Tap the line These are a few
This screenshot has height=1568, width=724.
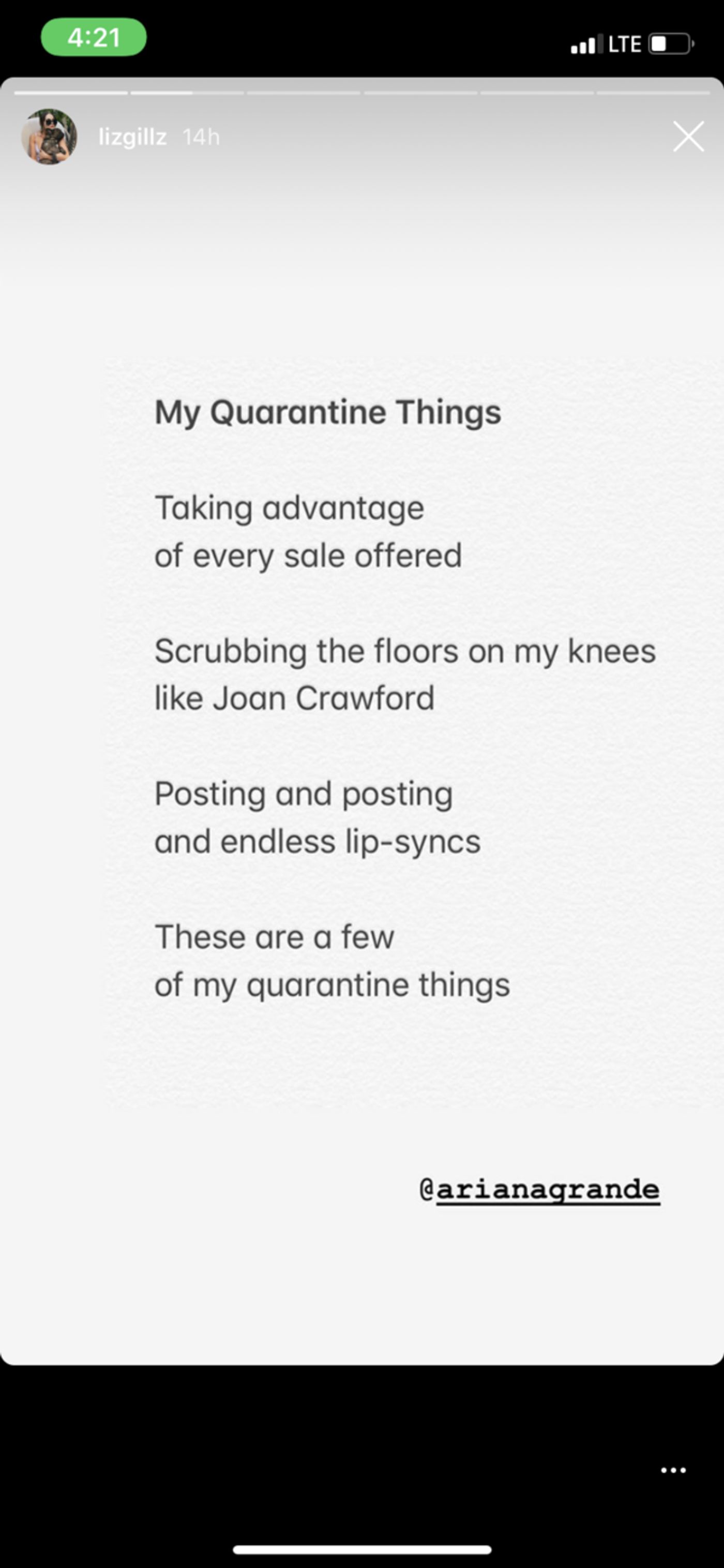point(275,936)
